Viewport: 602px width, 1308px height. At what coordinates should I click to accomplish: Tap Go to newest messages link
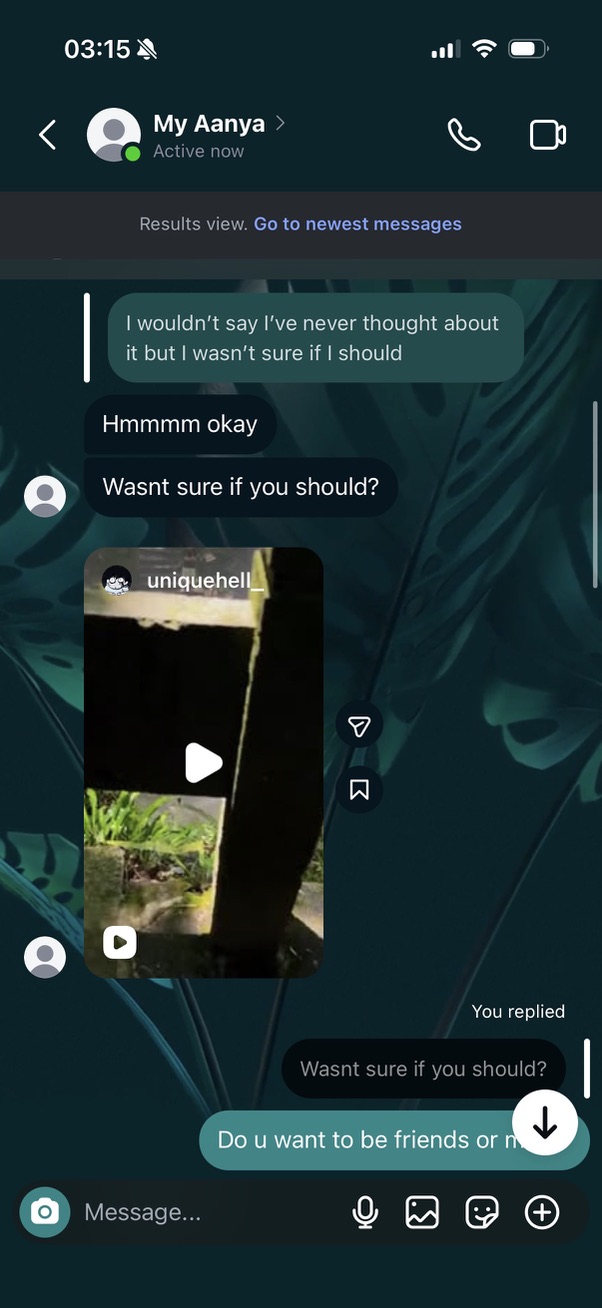[357, 224]
